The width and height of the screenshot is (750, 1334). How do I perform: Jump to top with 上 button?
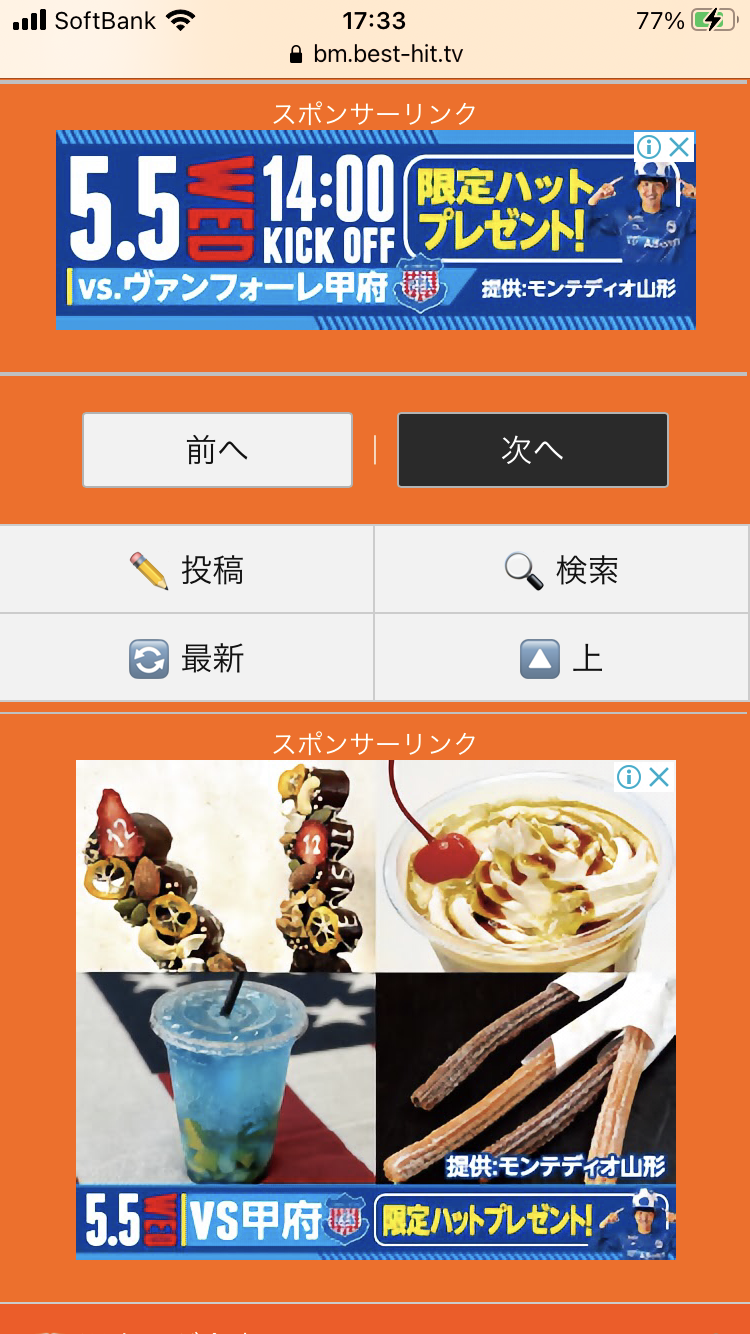point(561,658)
